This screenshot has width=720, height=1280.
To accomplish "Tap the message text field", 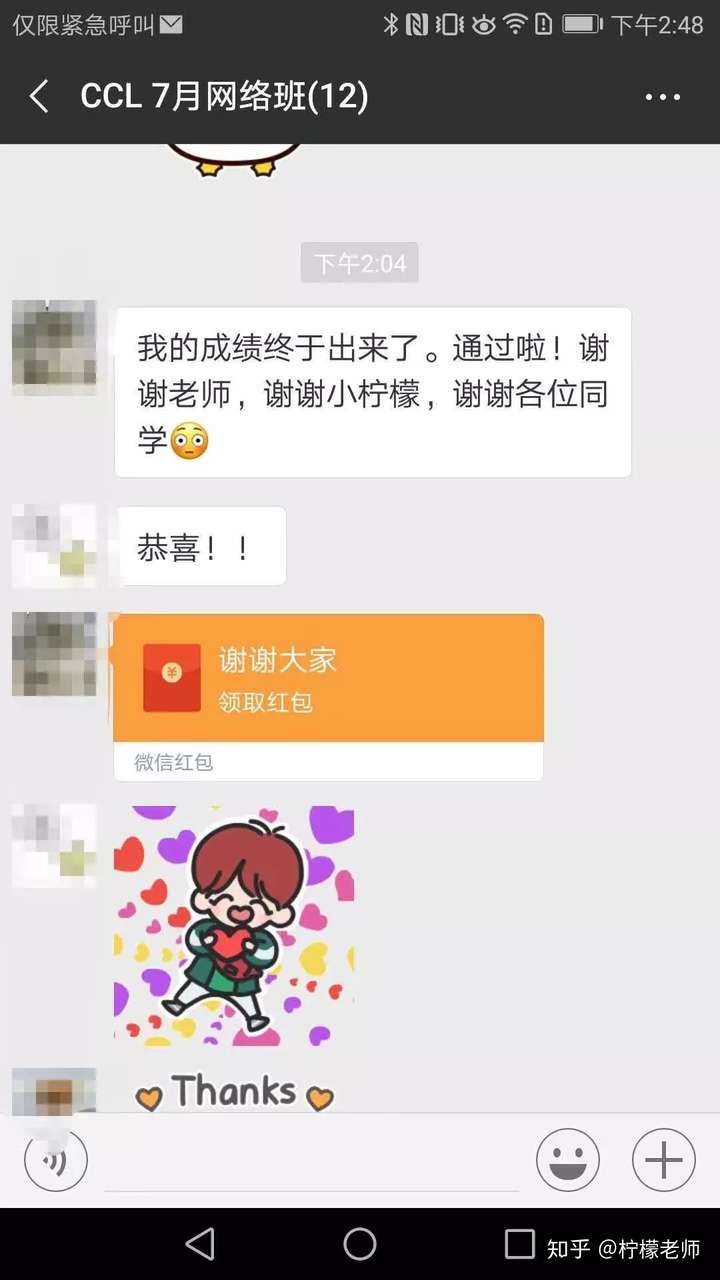I will pyautogui.click(x=310, y=1162).
